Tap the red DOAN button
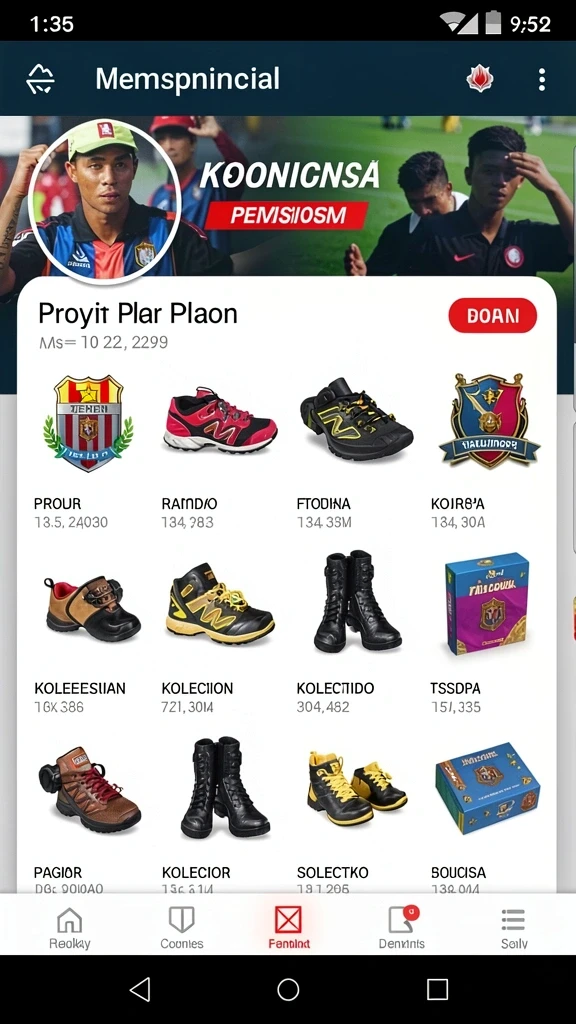The image size is (576, 1024). pyautogui.click(x=492, y=316)
